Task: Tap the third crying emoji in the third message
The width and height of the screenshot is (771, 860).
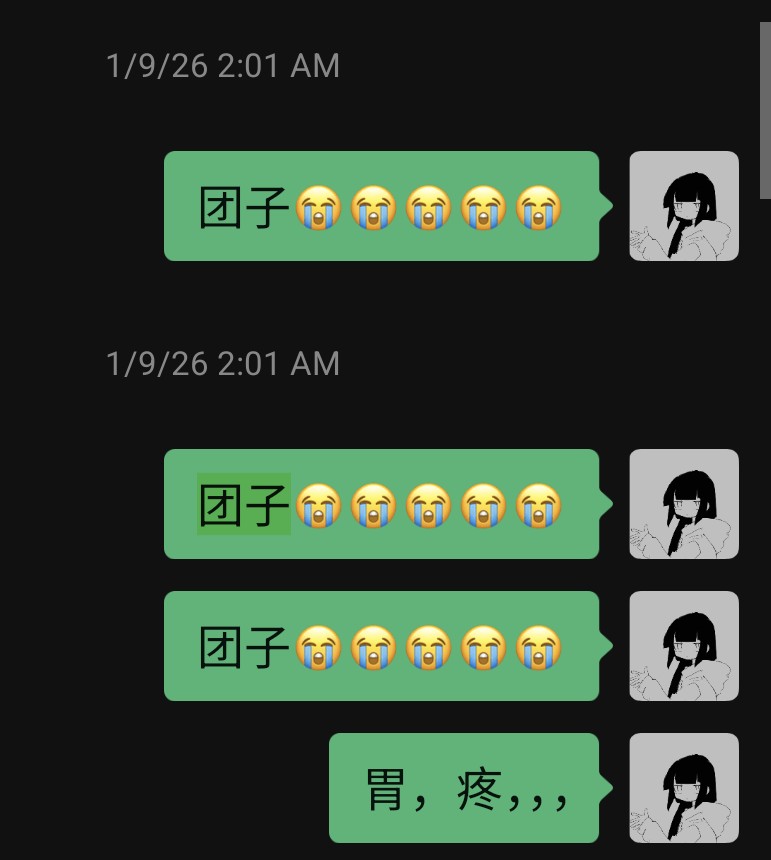Action: pos(430,646)
